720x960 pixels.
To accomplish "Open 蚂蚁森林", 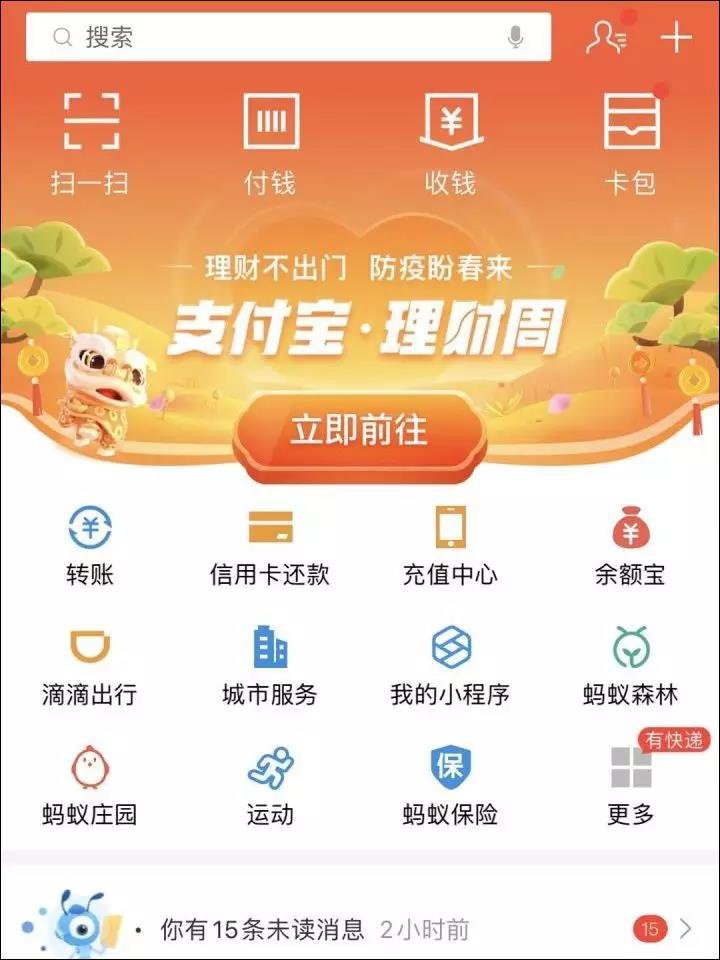I will [x=630, y=665].
